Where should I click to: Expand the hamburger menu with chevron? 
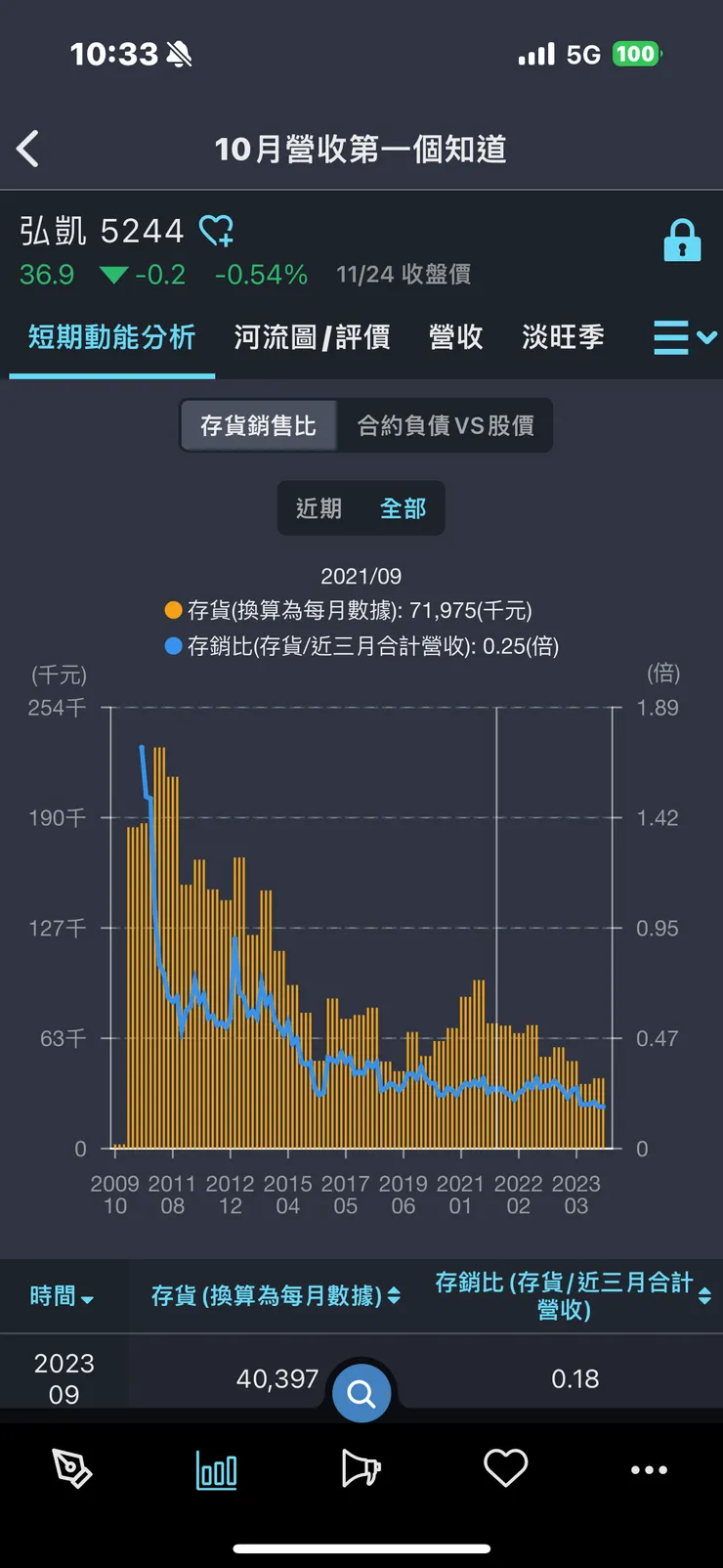coord(681,336)
